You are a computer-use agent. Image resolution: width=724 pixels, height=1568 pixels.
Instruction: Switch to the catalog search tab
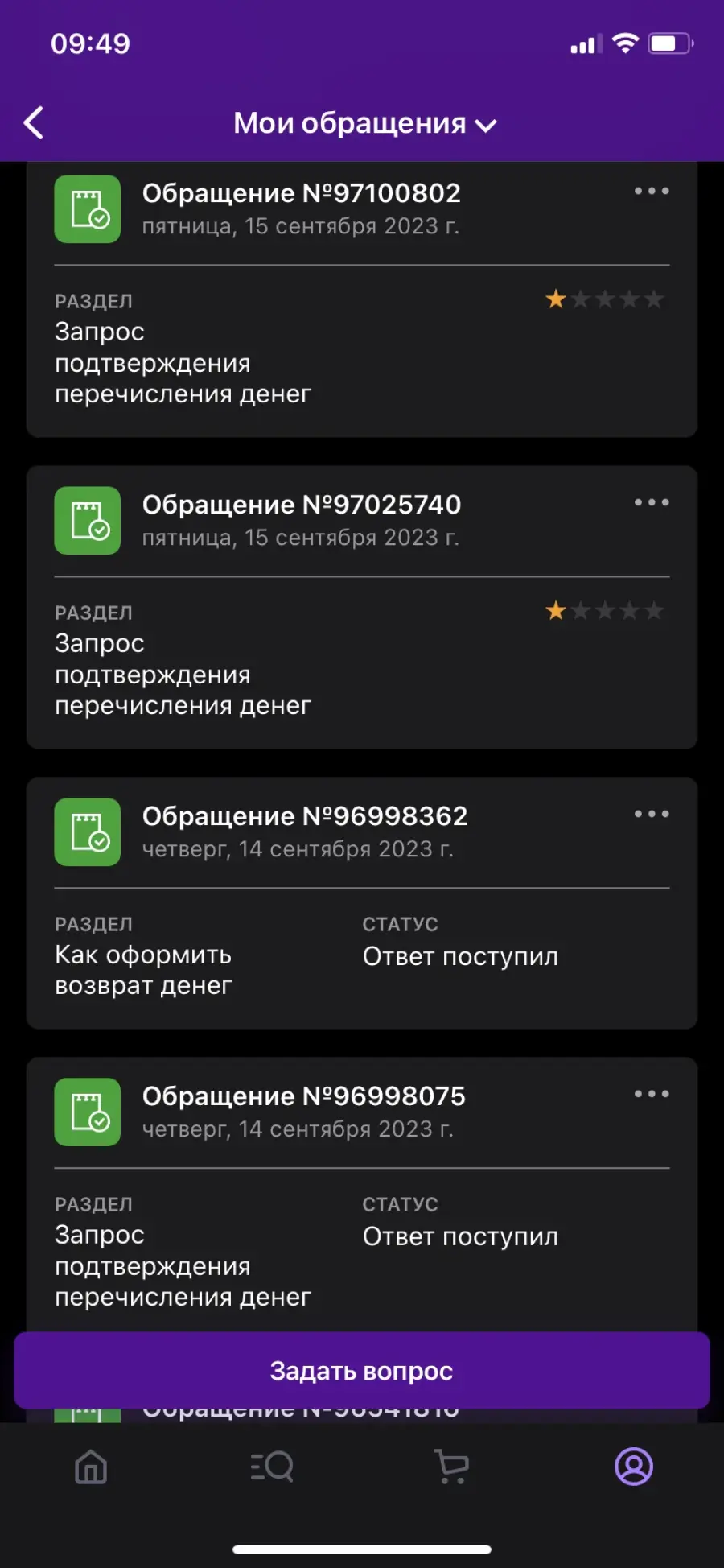click(272, 1467)
